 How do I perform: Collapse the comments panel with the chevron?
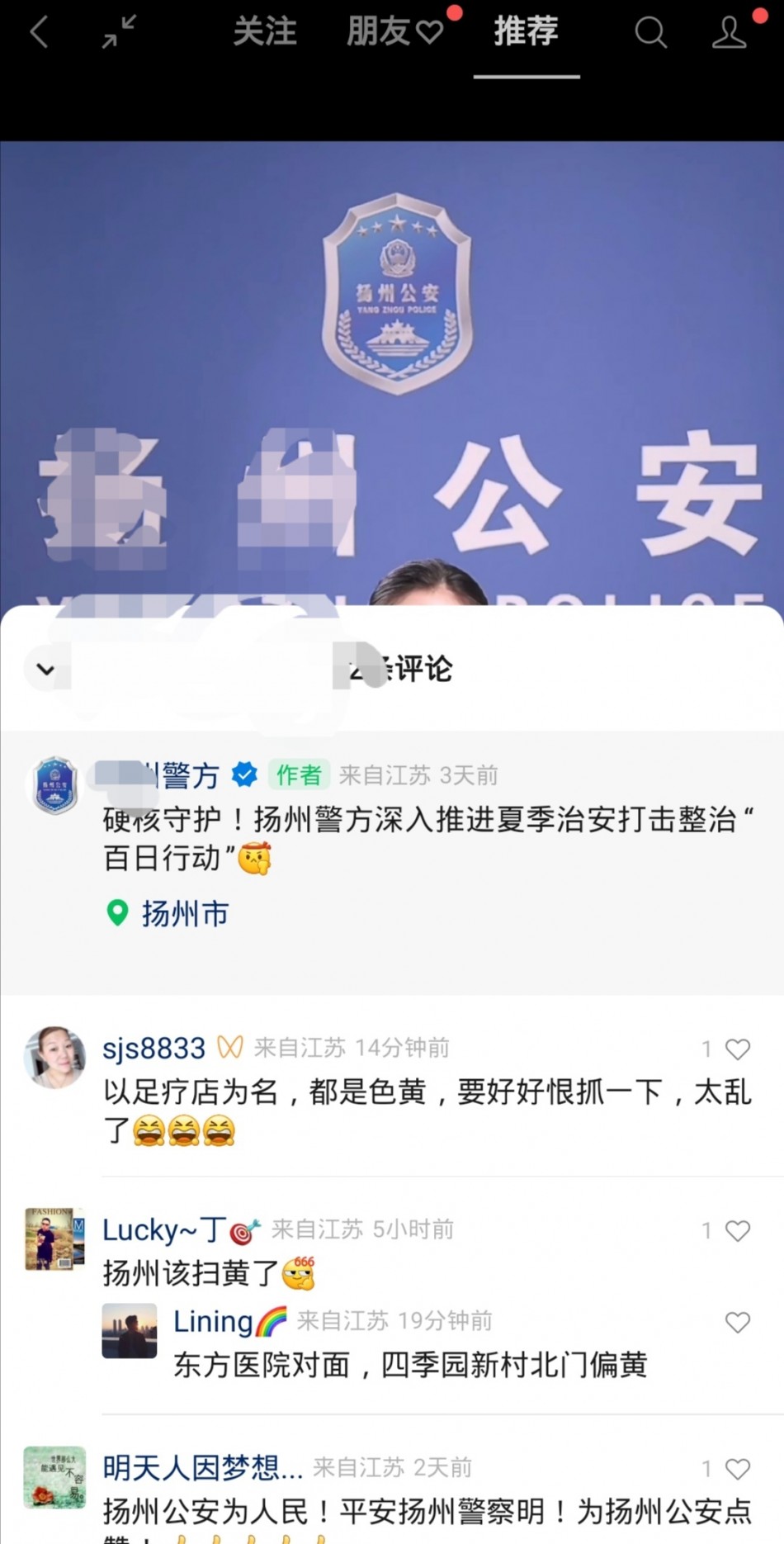tap(46, 670)
